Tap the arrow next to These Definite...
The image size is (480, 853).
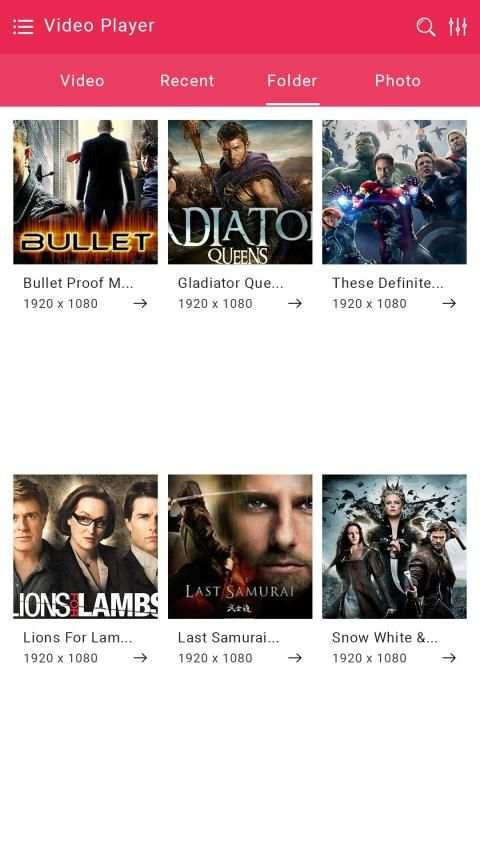pos(449,304)
